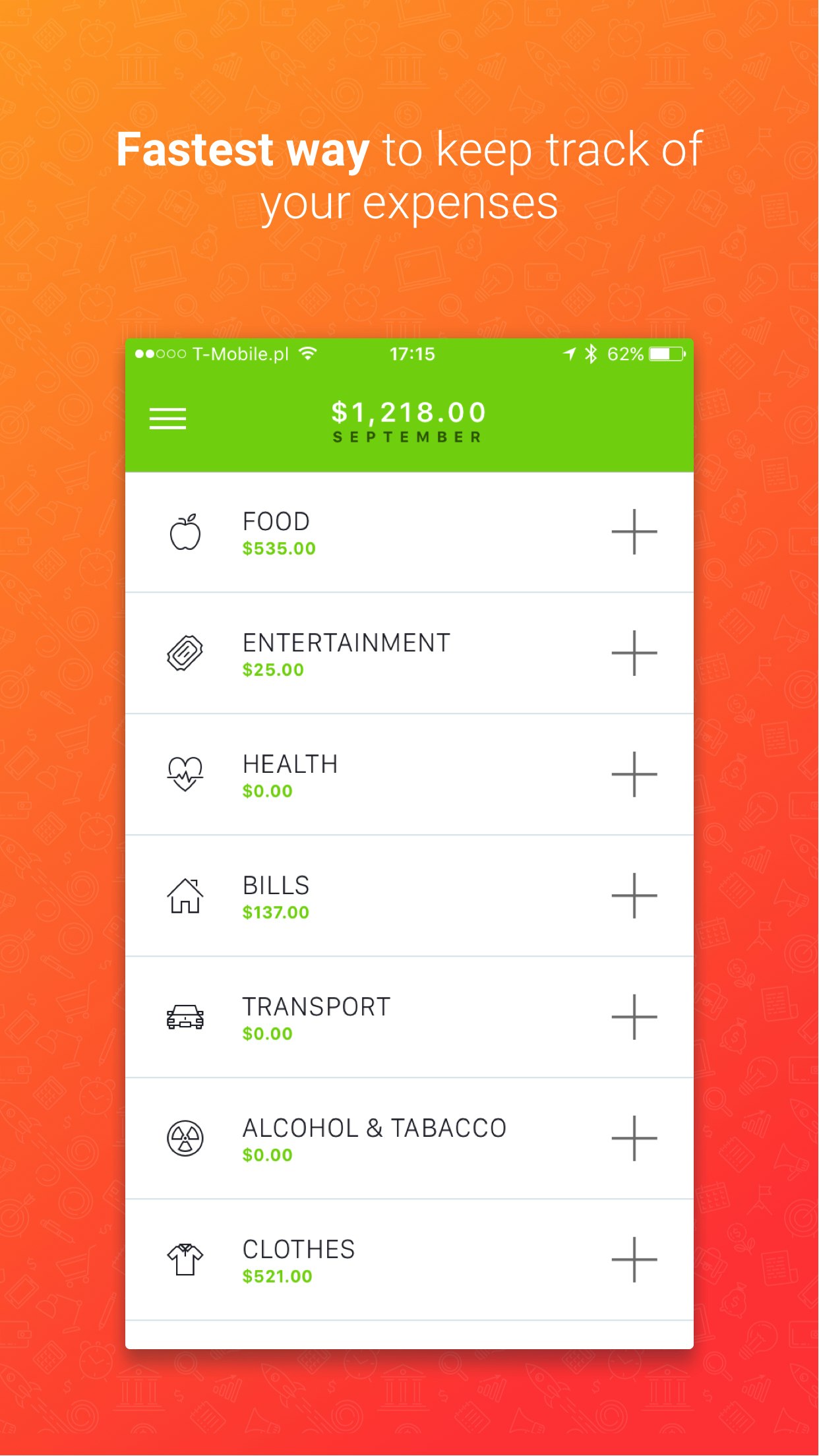
Task: Click the location arrow in the status bar
Action: [x=568, y=354]
